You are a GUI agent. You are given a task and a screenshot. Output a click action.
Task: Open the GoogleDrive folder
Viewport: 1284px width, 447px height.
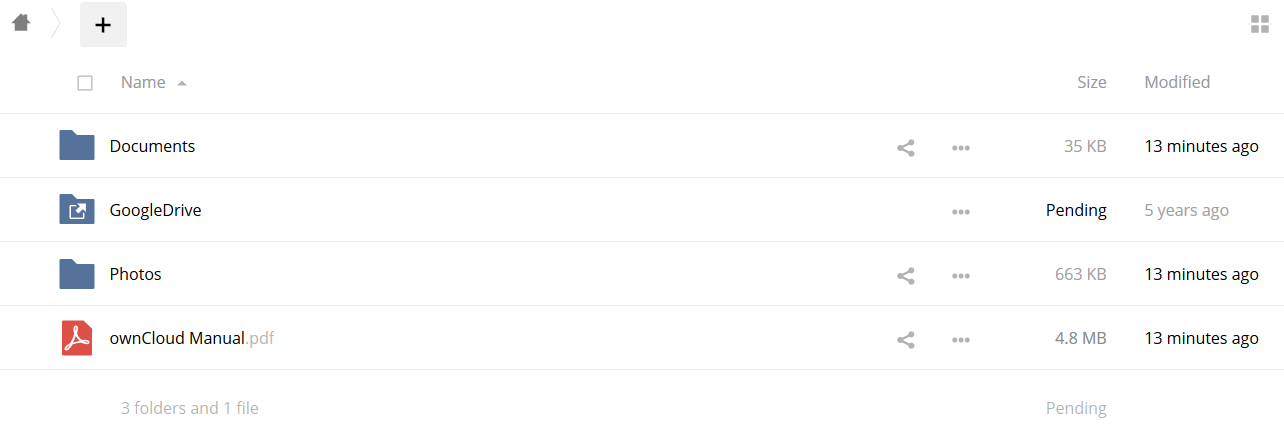[155, 210]
